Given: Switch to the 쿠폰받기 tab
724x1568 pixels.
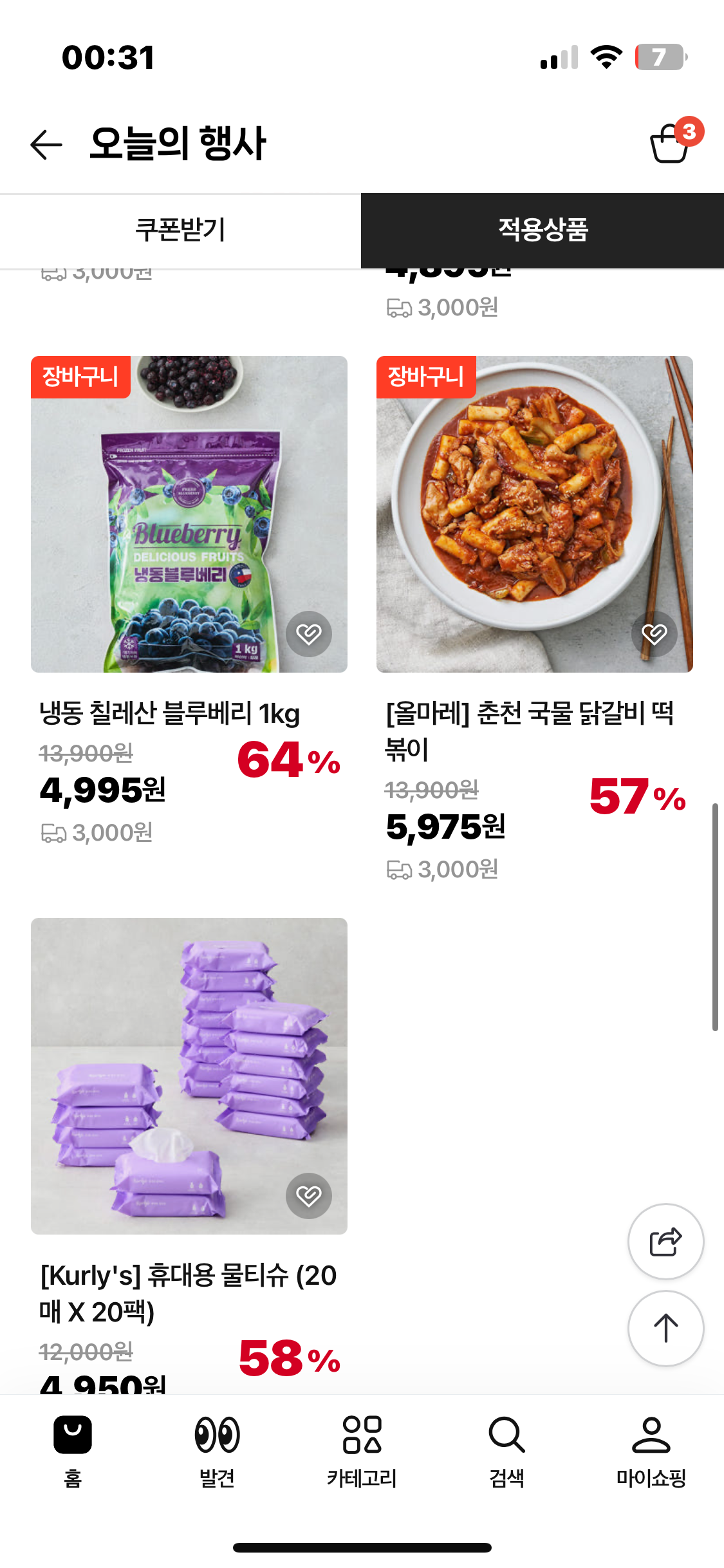Looking at the screenshot, I should pos(180,230).
